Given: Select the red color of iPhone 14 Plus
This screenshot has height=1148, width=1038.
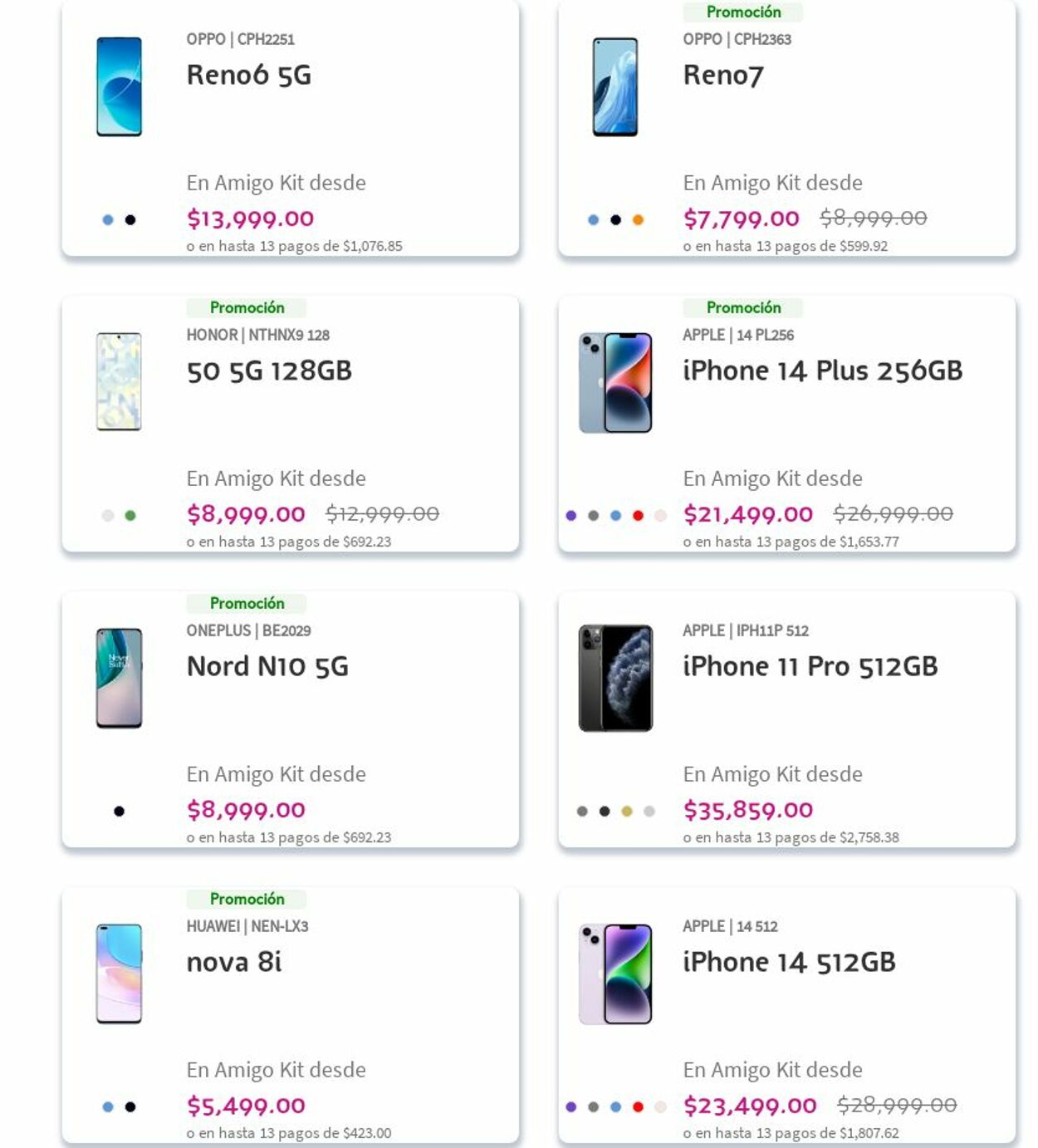Looking at the screenshot, I should (x=638, y=516).
